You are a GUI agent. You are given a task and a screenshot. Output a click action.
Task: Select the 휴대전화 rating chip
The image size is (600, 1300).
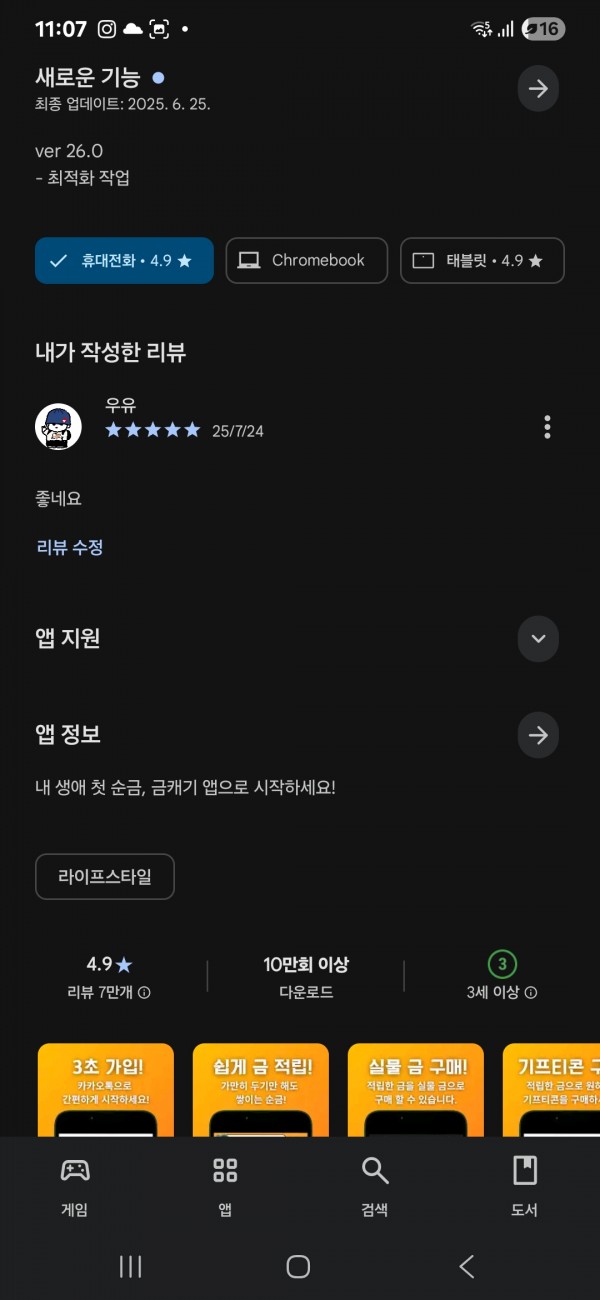pyautogui.click(x=124, y=260)
